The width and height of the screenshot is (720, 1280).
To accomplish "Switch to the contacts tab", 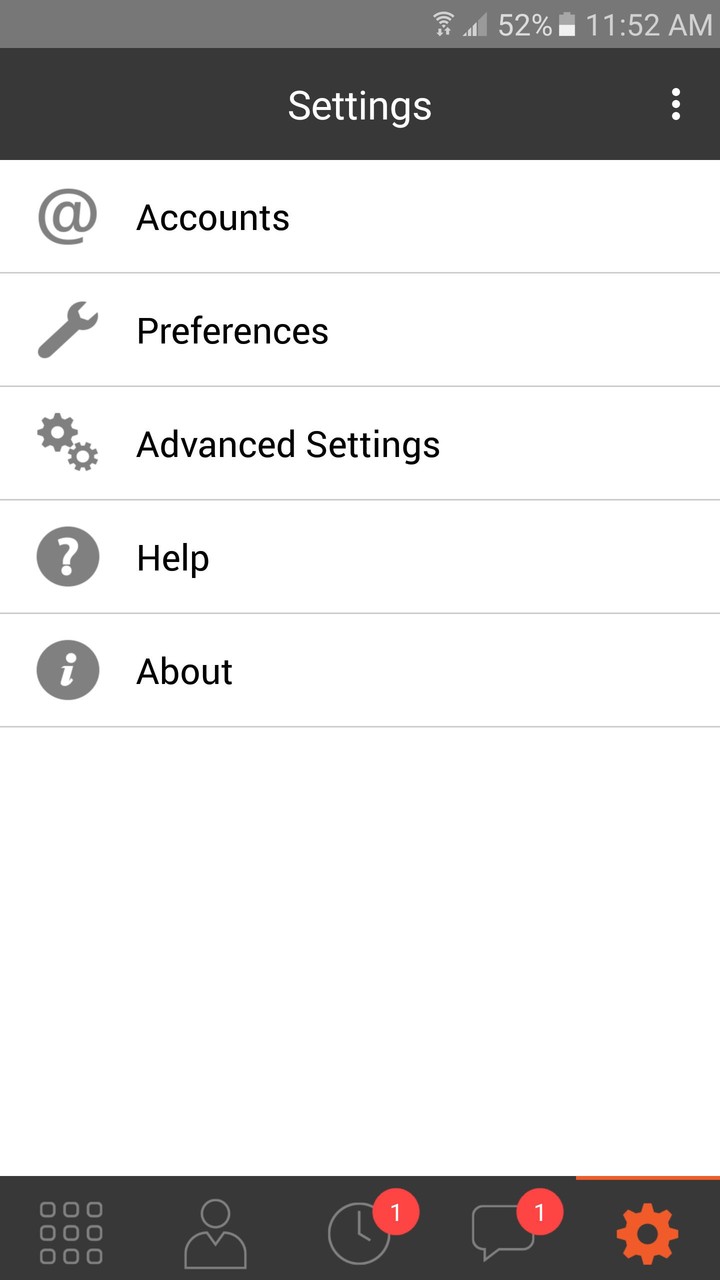I will pos(215,1232).
